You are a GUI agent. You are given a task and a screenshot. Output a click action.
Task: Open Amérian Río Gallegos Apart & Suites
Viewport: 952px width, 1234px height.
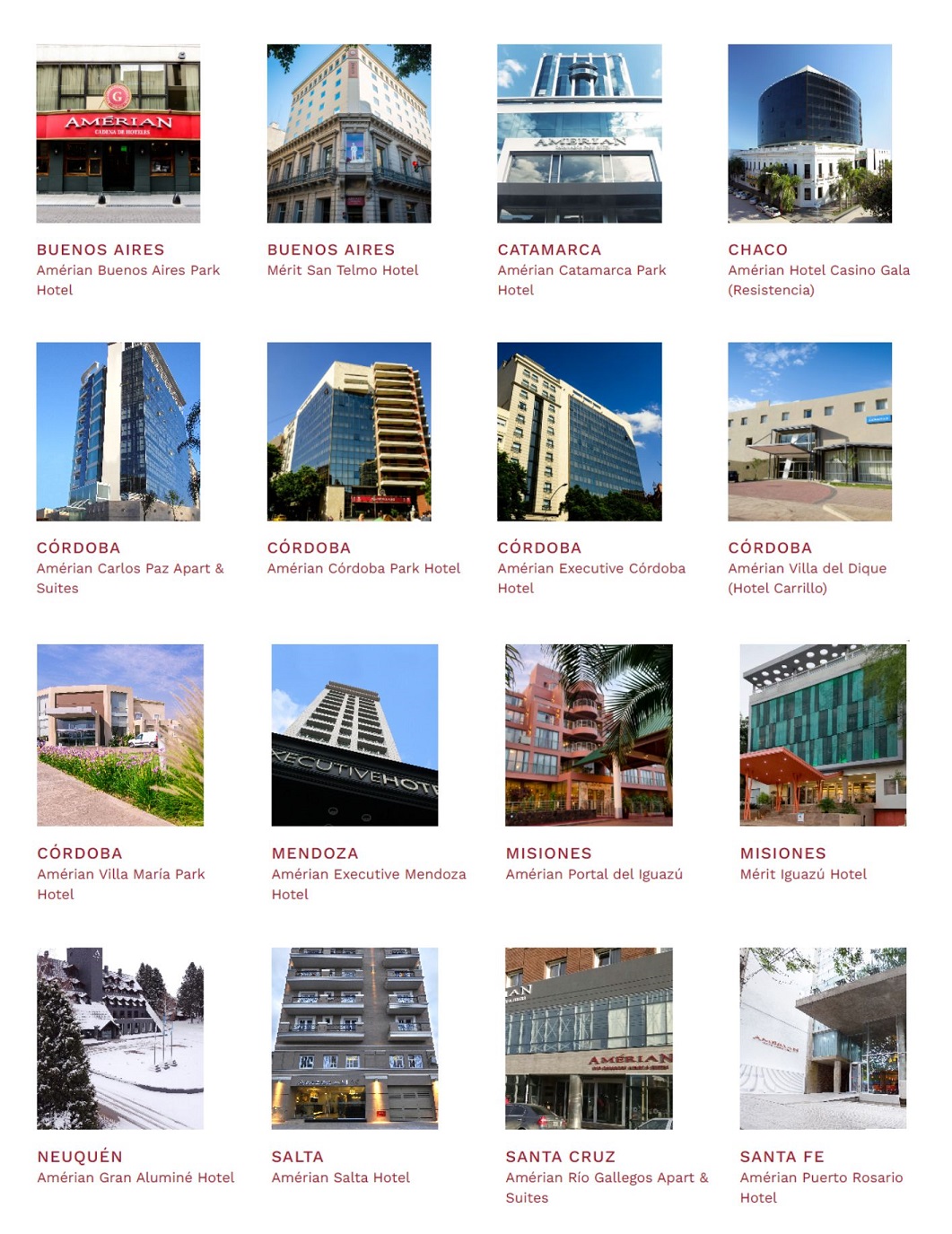[589, 1038]
